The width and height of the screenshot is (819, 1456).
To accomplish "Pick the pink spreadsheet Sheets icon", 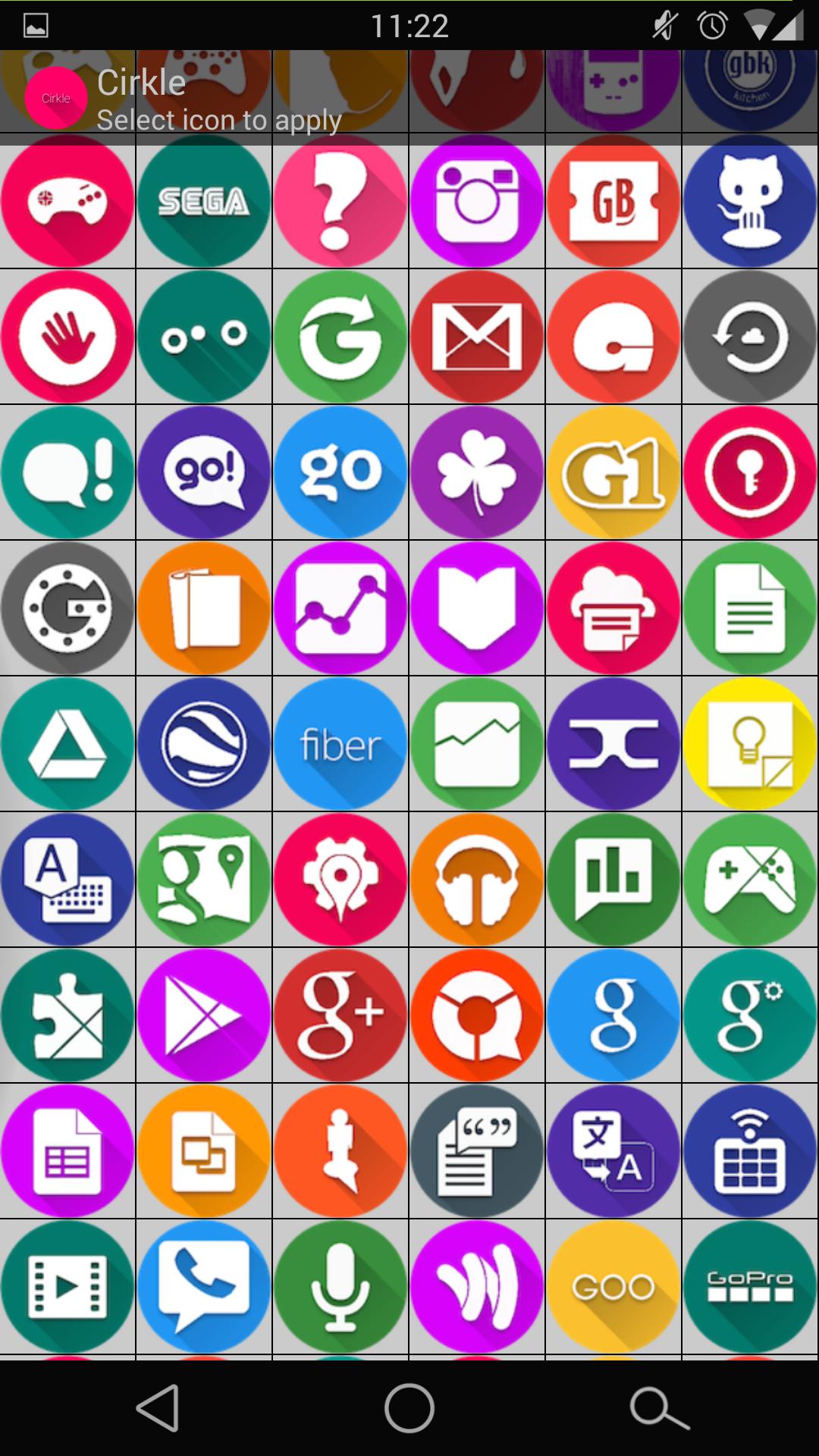I will (67, 1151).
